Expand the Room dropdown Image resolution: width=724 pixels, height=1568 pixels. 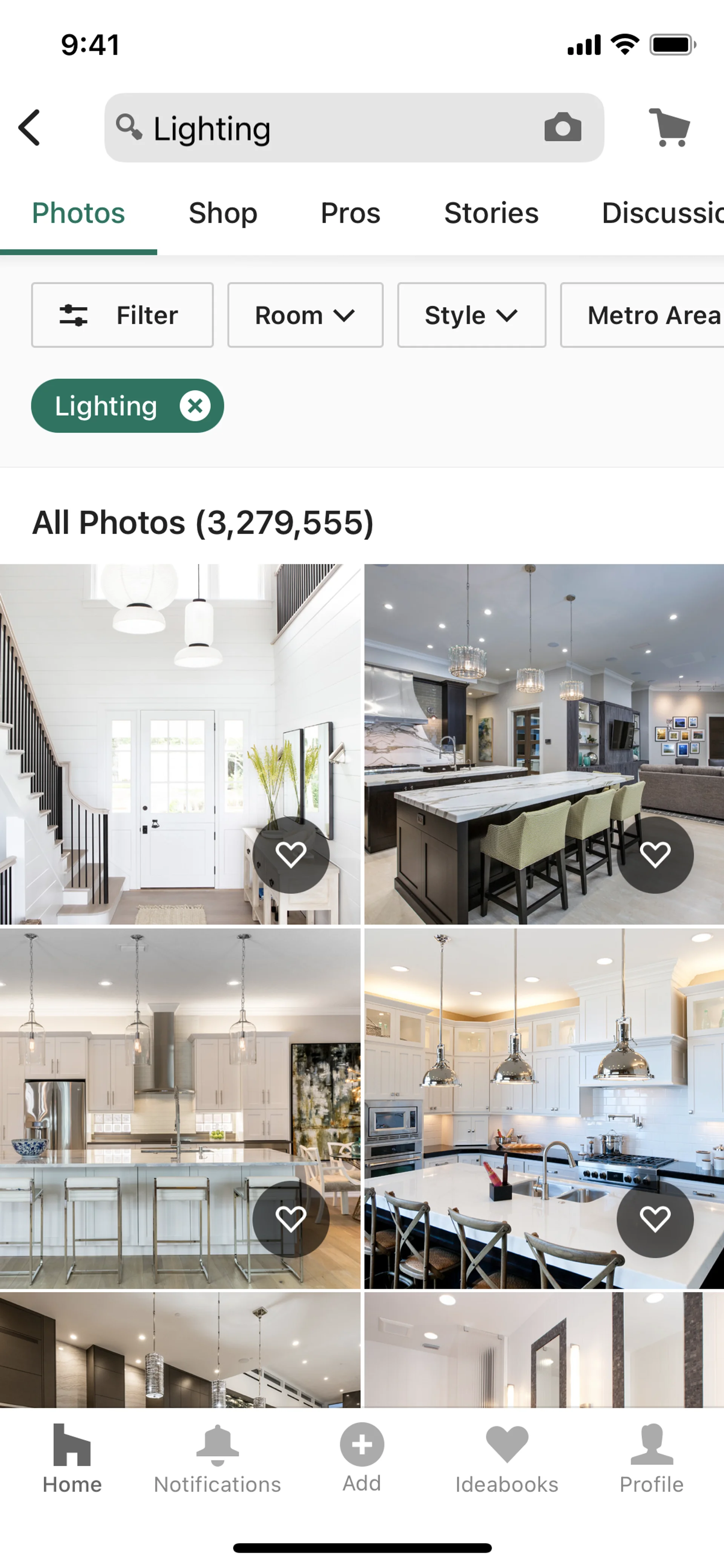coord(305,315)
